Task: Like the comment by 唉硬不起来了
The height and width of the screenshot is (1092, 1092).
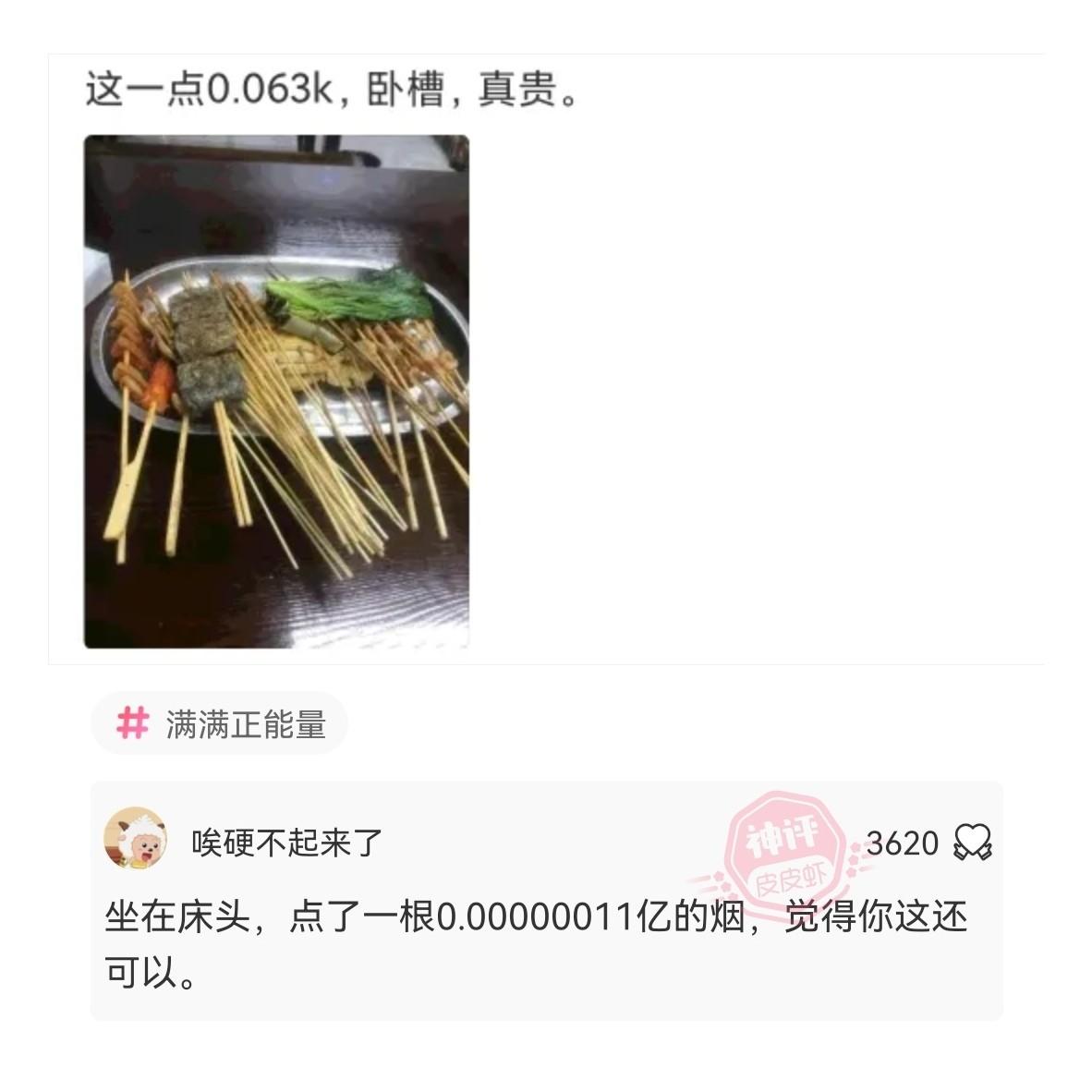Action: 972,842
